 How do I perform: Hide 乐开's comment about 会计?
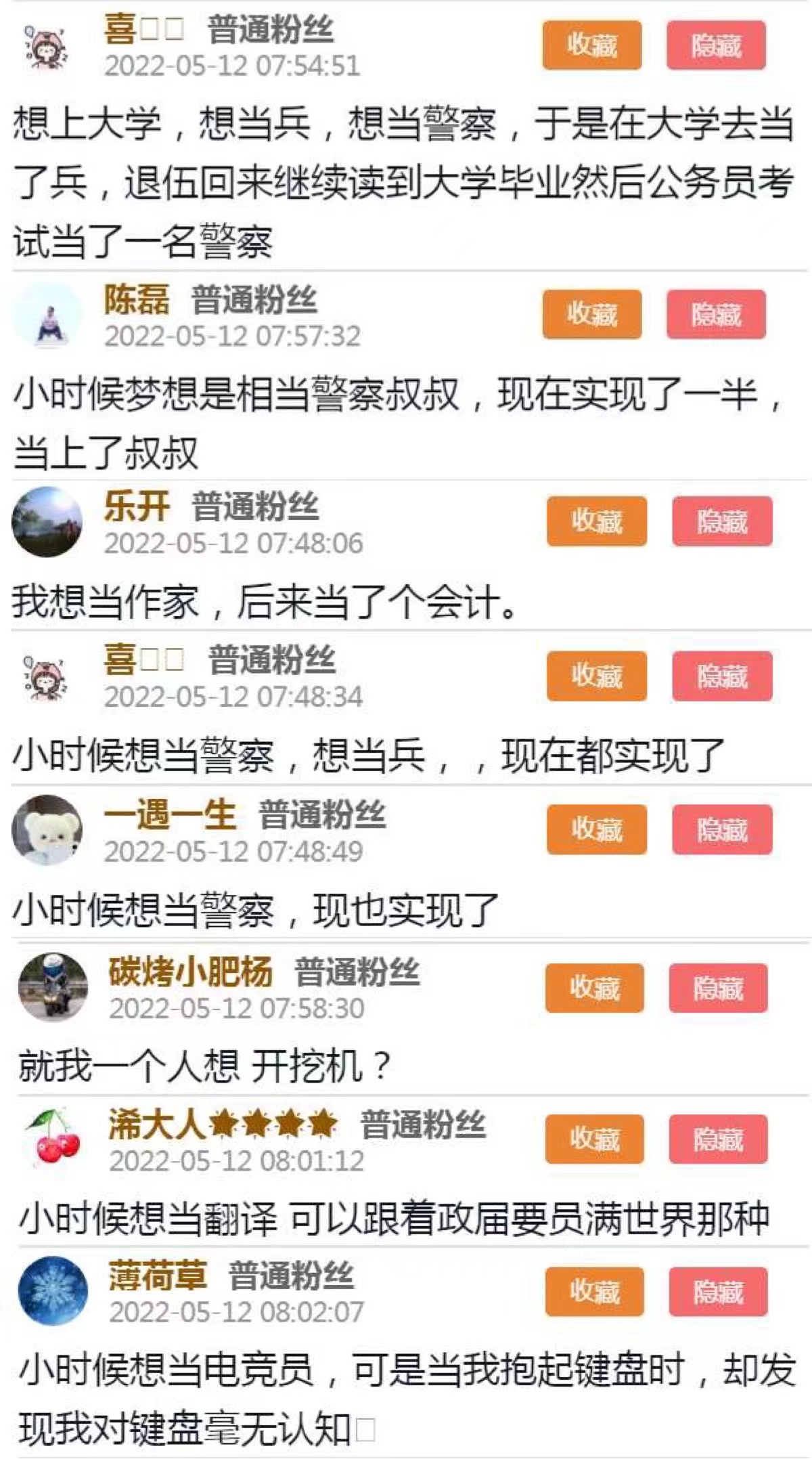click(721, 521)
